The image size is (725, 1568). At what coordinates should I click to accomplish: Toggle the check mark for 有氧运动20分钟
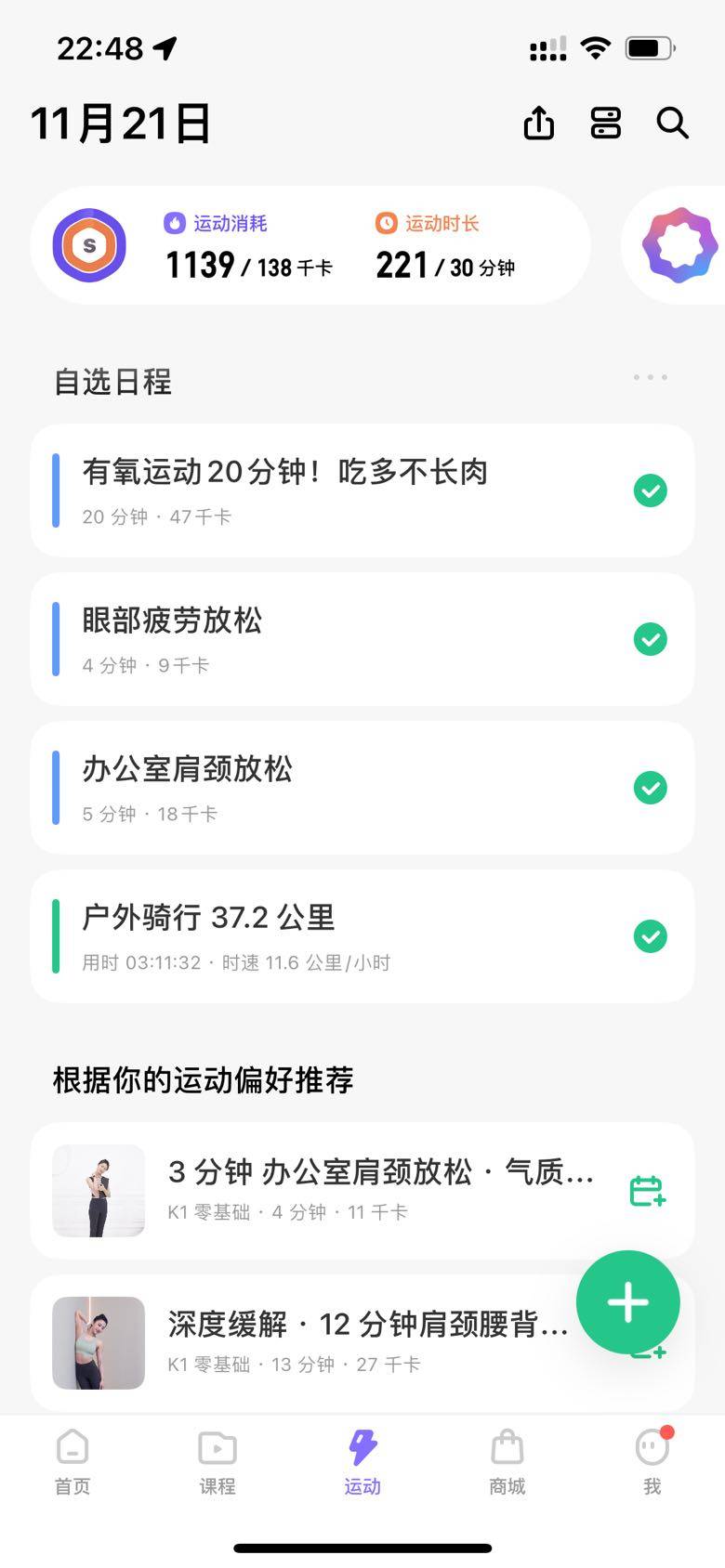(650, 490)
